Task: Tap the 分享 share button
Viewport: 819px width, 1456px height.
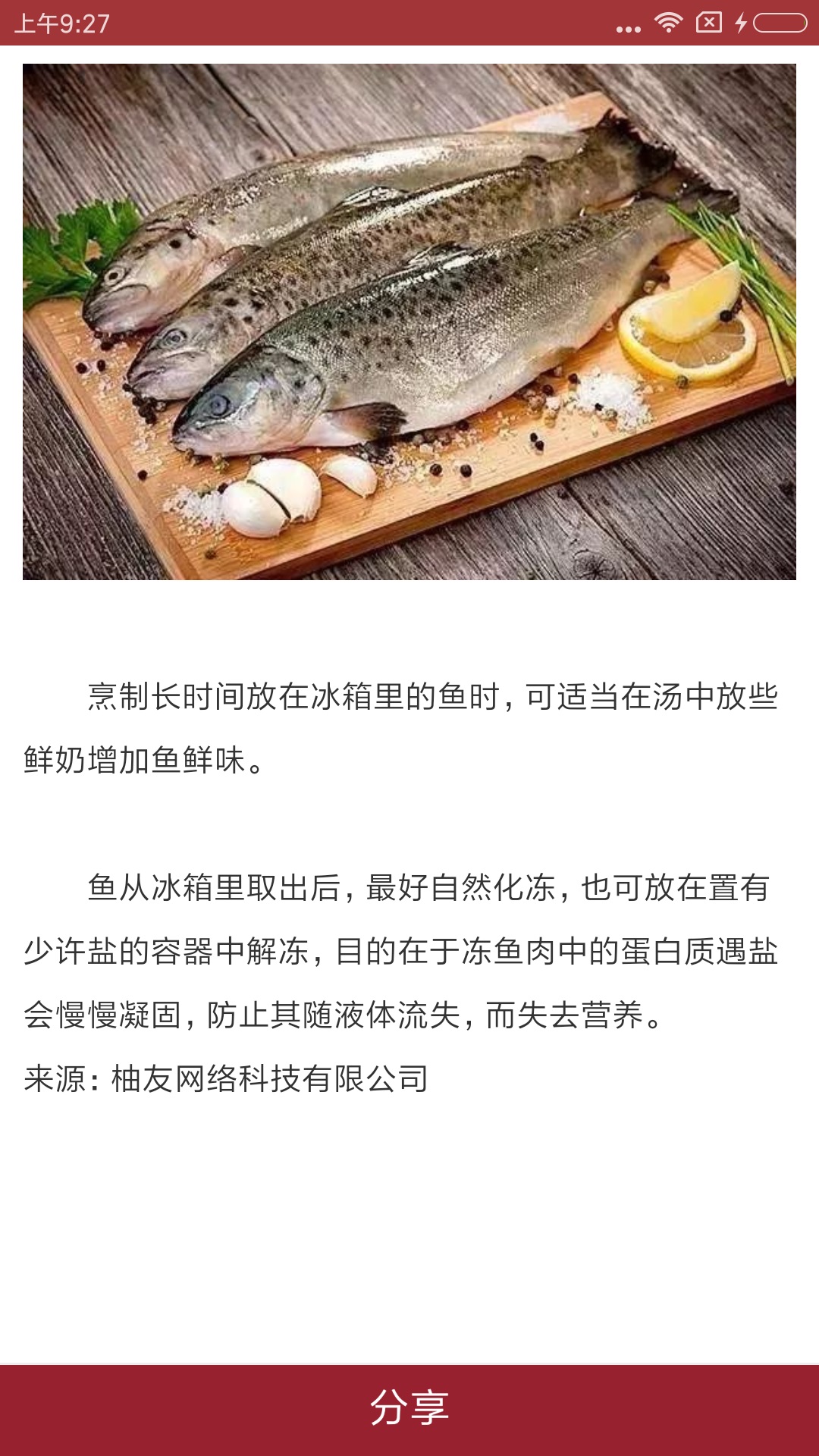Action: pyautogui.click(x=409, y=1410)
